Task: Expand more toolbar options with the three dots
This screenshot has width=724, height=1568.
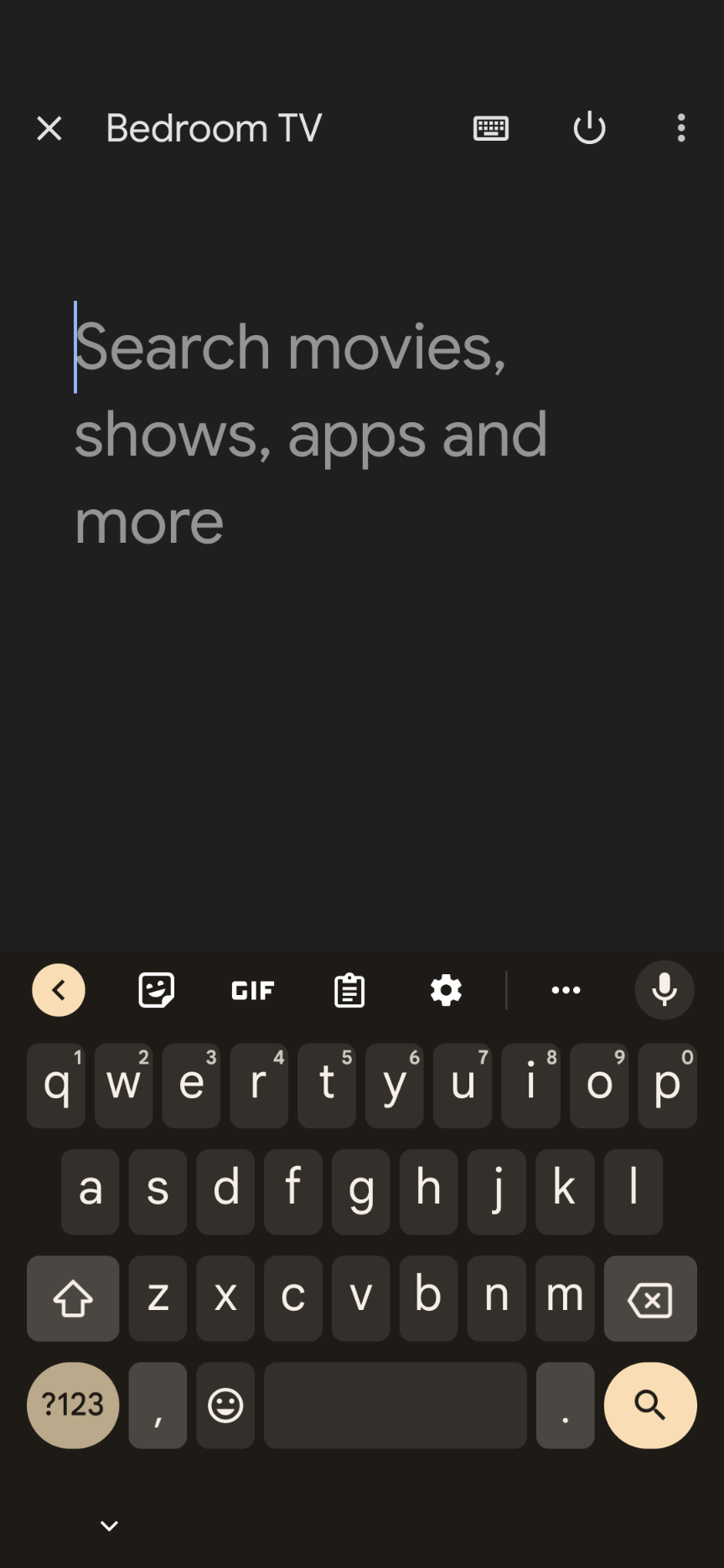Action: 566,990
